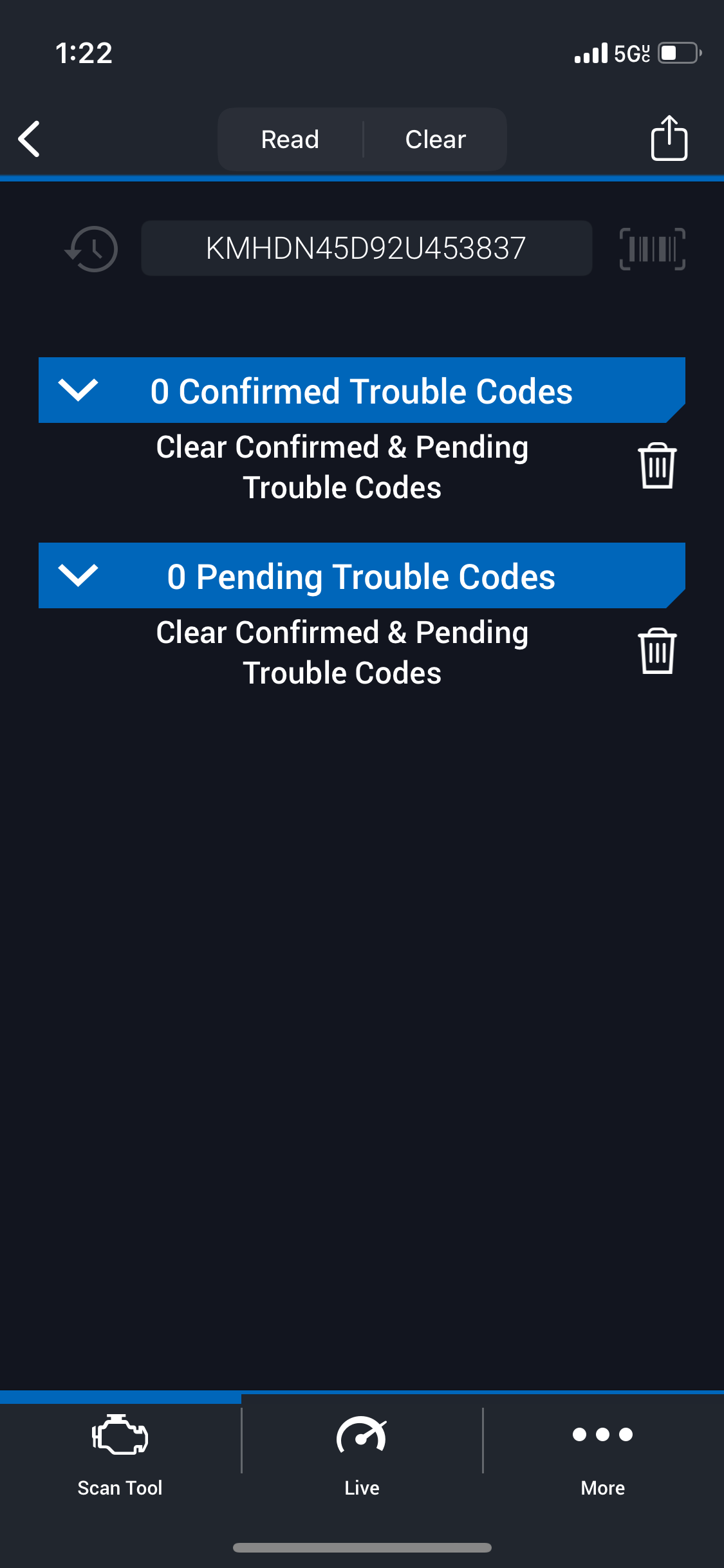The width and height of the screenshot is (724, 1568).
Task: Go back using the top-left arrow
Action: tap(29, 139)
